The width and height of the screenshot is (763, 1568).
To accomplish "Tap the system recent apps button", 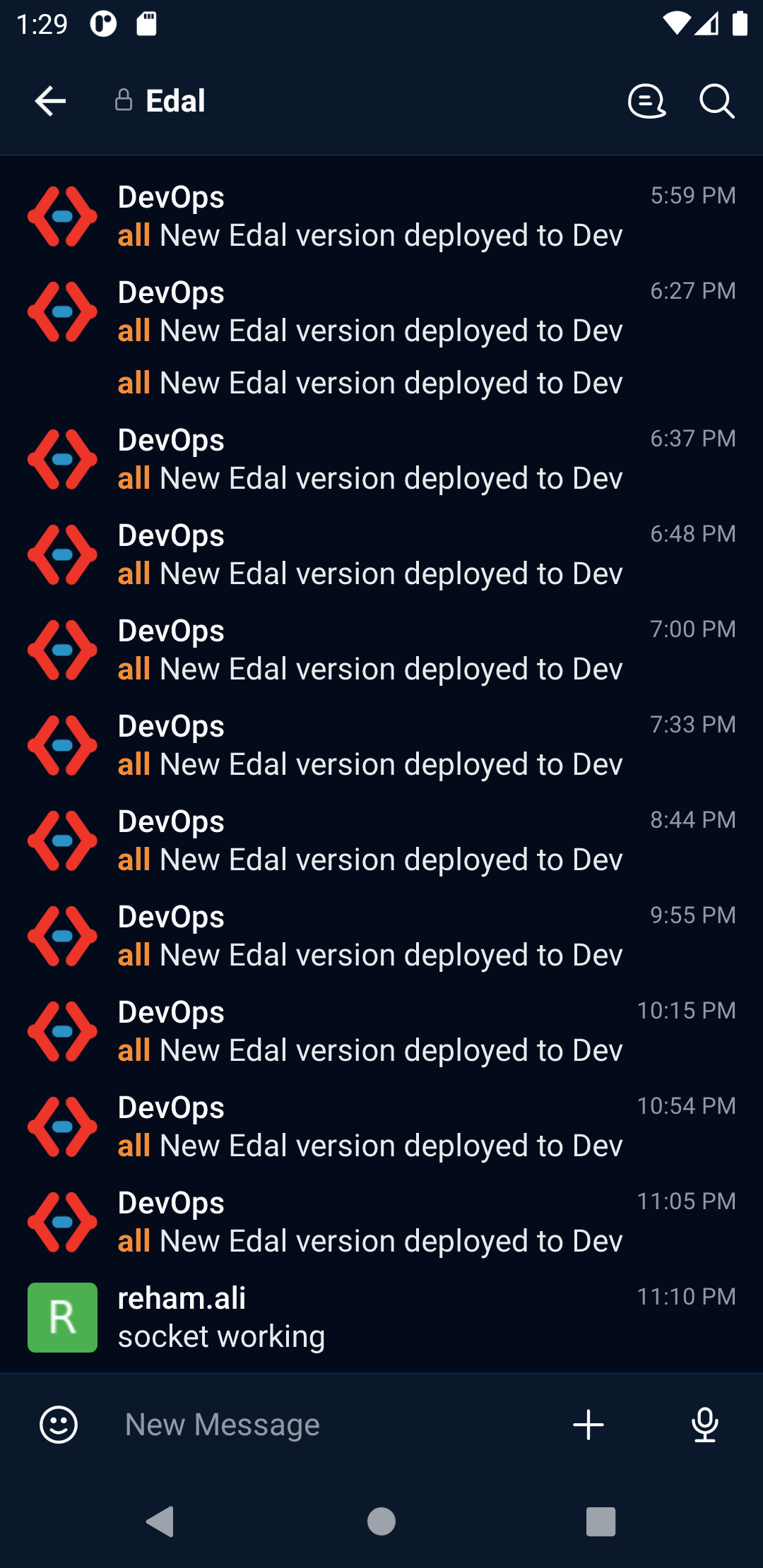I will [601, 1521].
